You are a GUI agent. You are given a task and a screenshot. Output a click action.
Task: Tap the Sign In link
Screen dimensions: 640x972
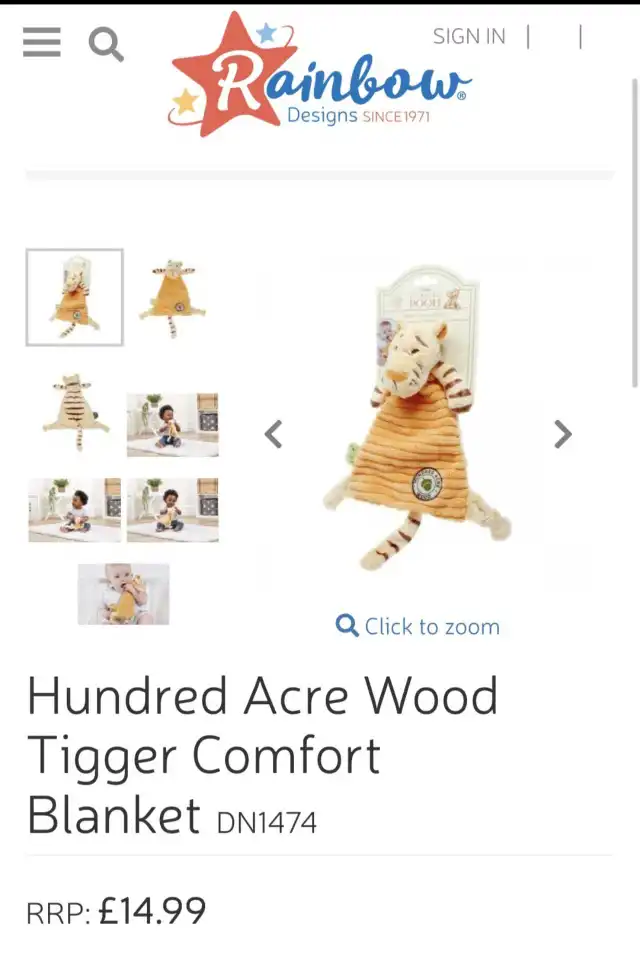[x=468, y=37]
